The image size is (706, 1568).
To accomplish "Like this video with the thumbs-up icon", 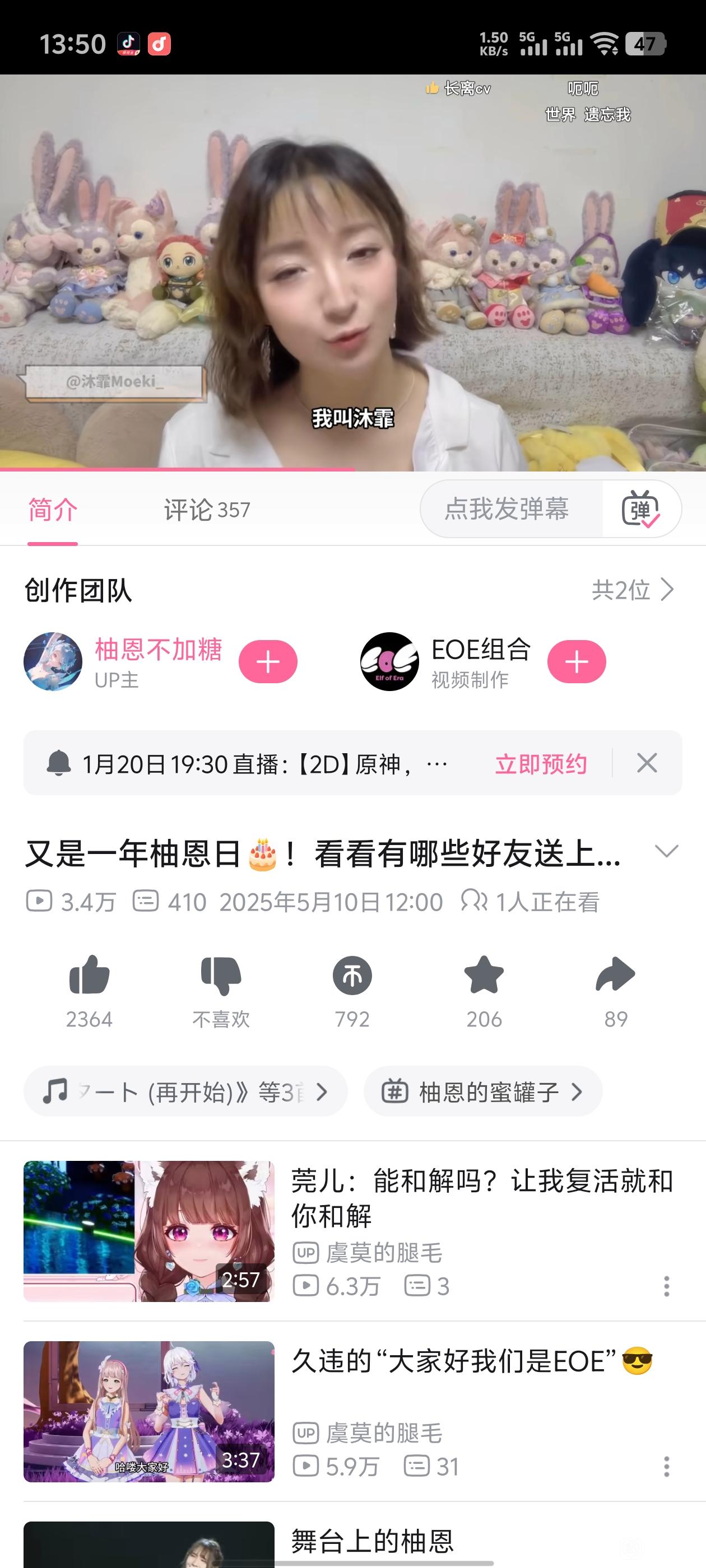I will point(89,976).
